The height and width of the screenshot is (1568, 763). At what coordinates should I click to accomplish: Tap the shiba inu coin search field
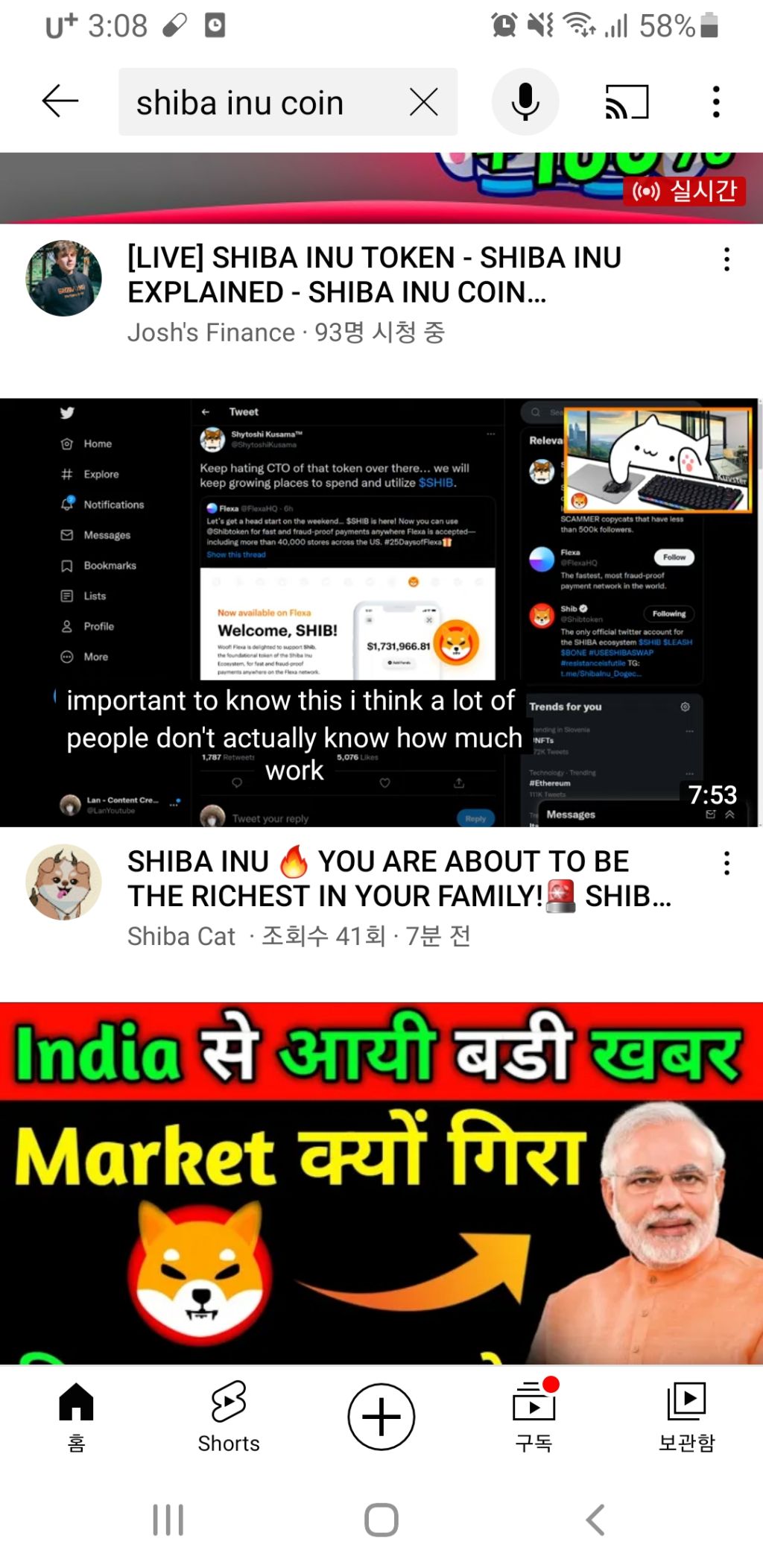click(x=253, y=103)
